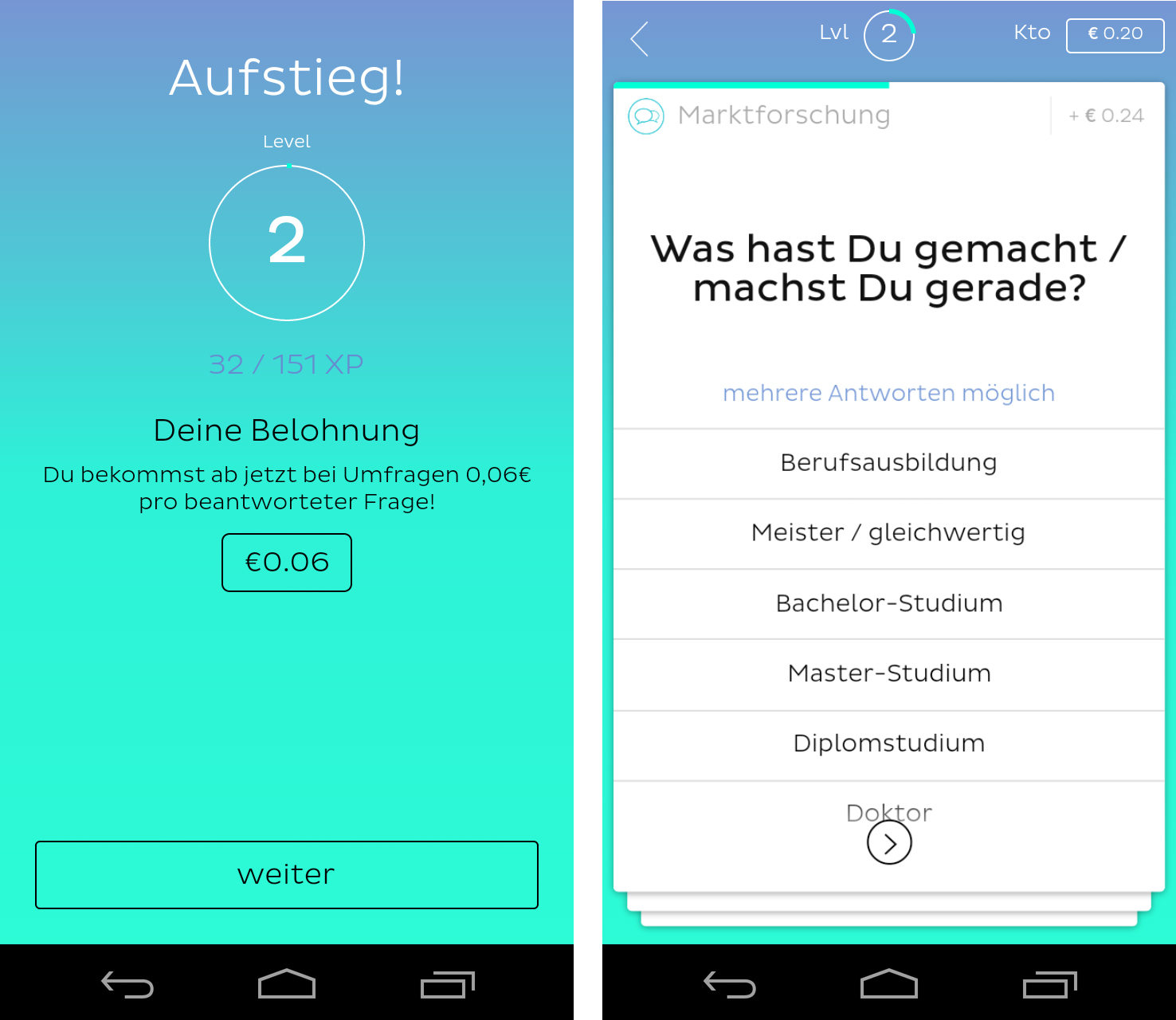Tap the weiter button

pos(287,874)
